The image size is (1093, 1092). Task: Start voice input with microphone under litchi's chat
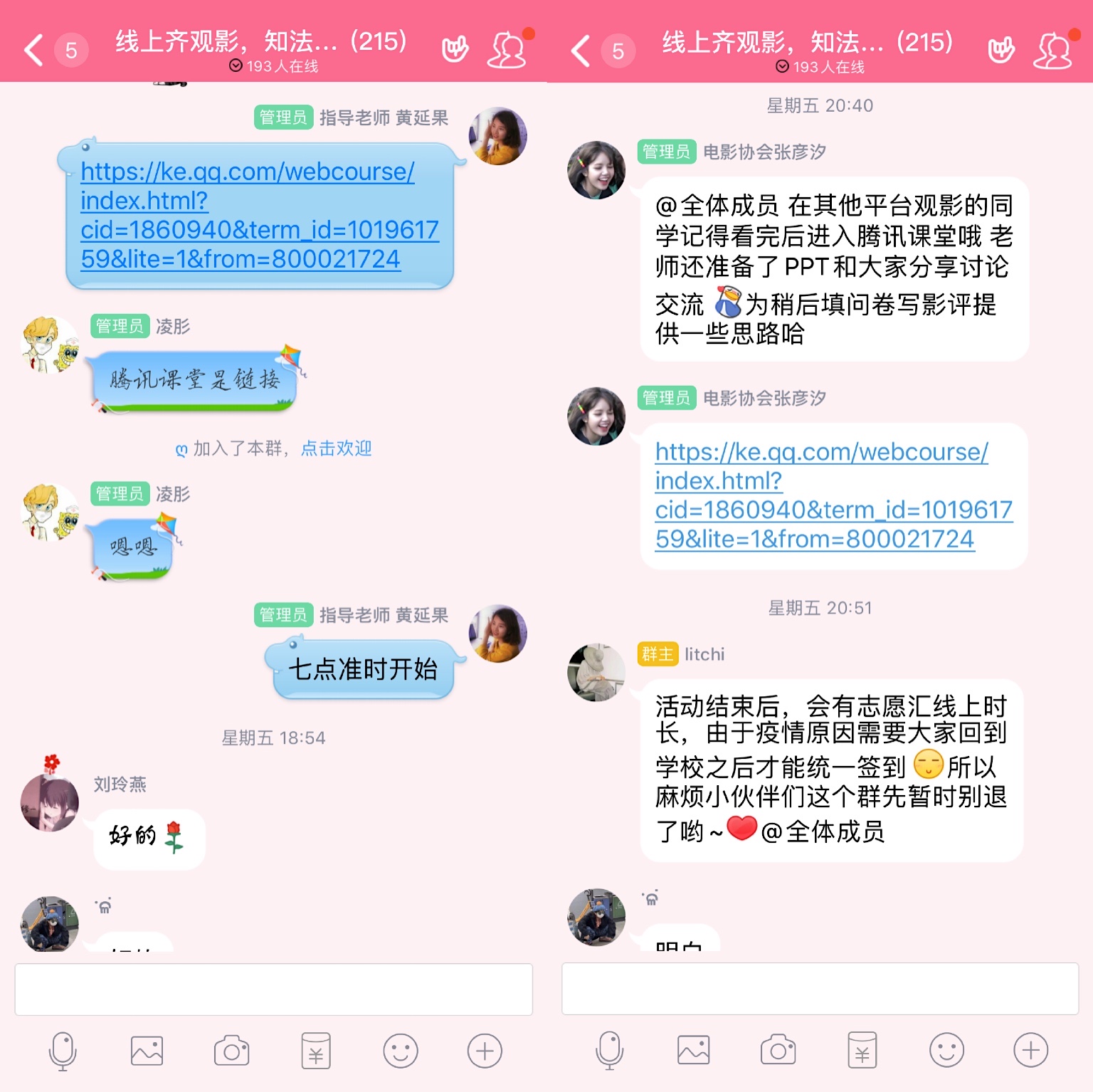click(x=609, y=1051)
